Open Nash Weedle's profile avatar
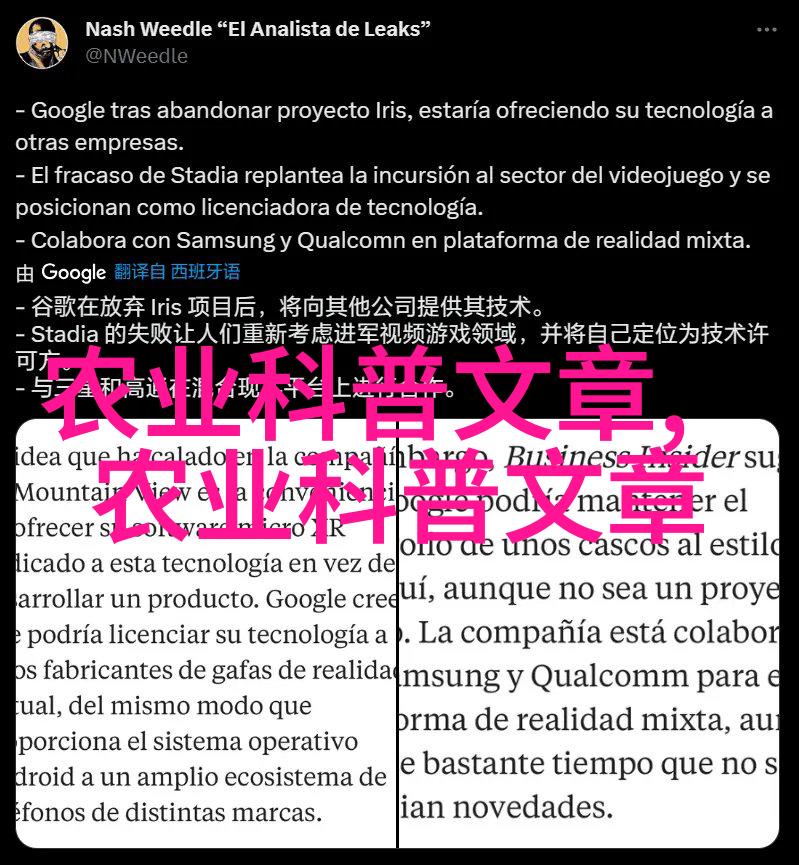This screenshot has height=865, width=799. [42, 43]
